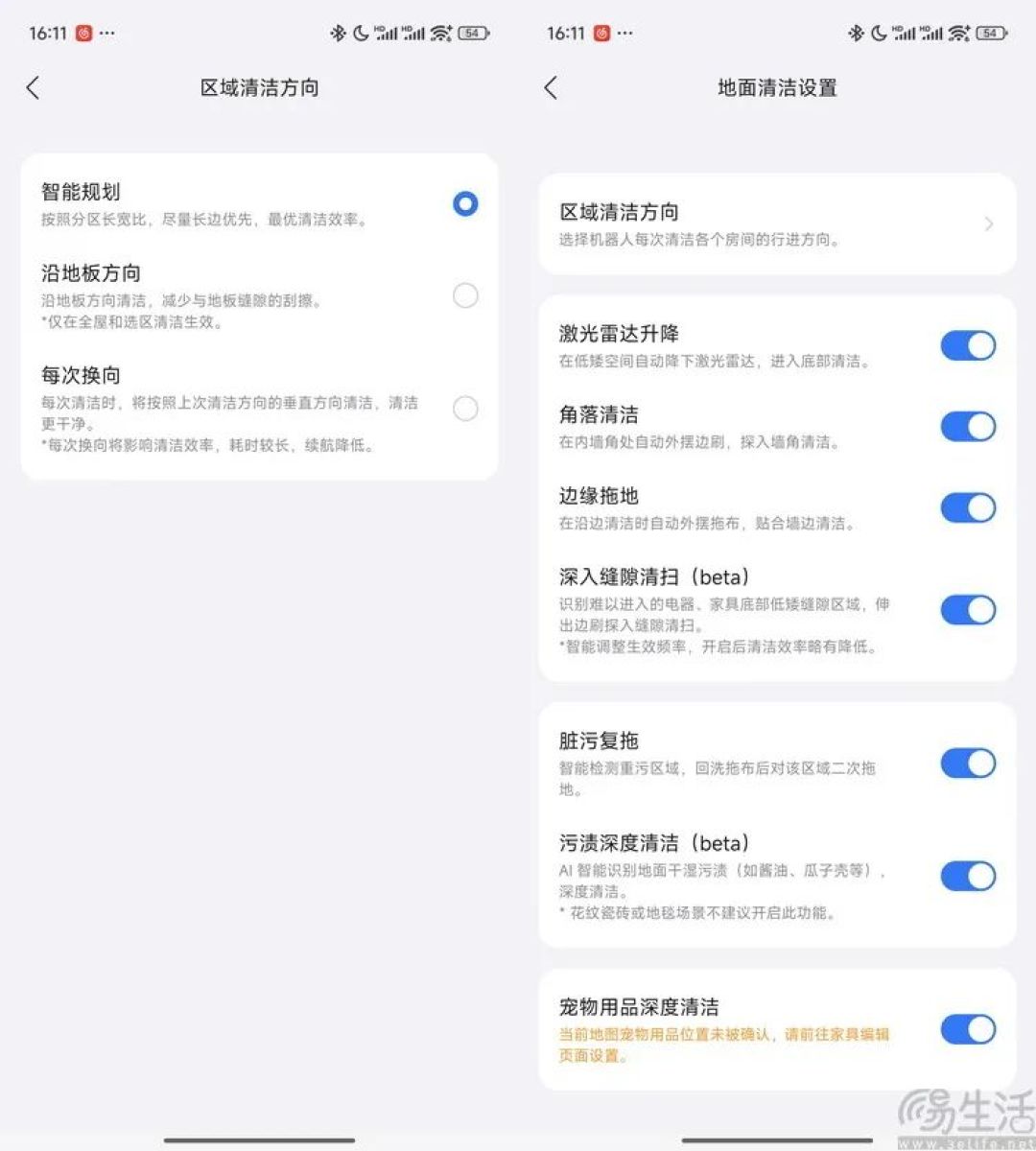The width and height of the screenshot is (1036, 1151).
Task: Tap the Bluetooth icon in the status bar
Action: click(x=338, y=33)
